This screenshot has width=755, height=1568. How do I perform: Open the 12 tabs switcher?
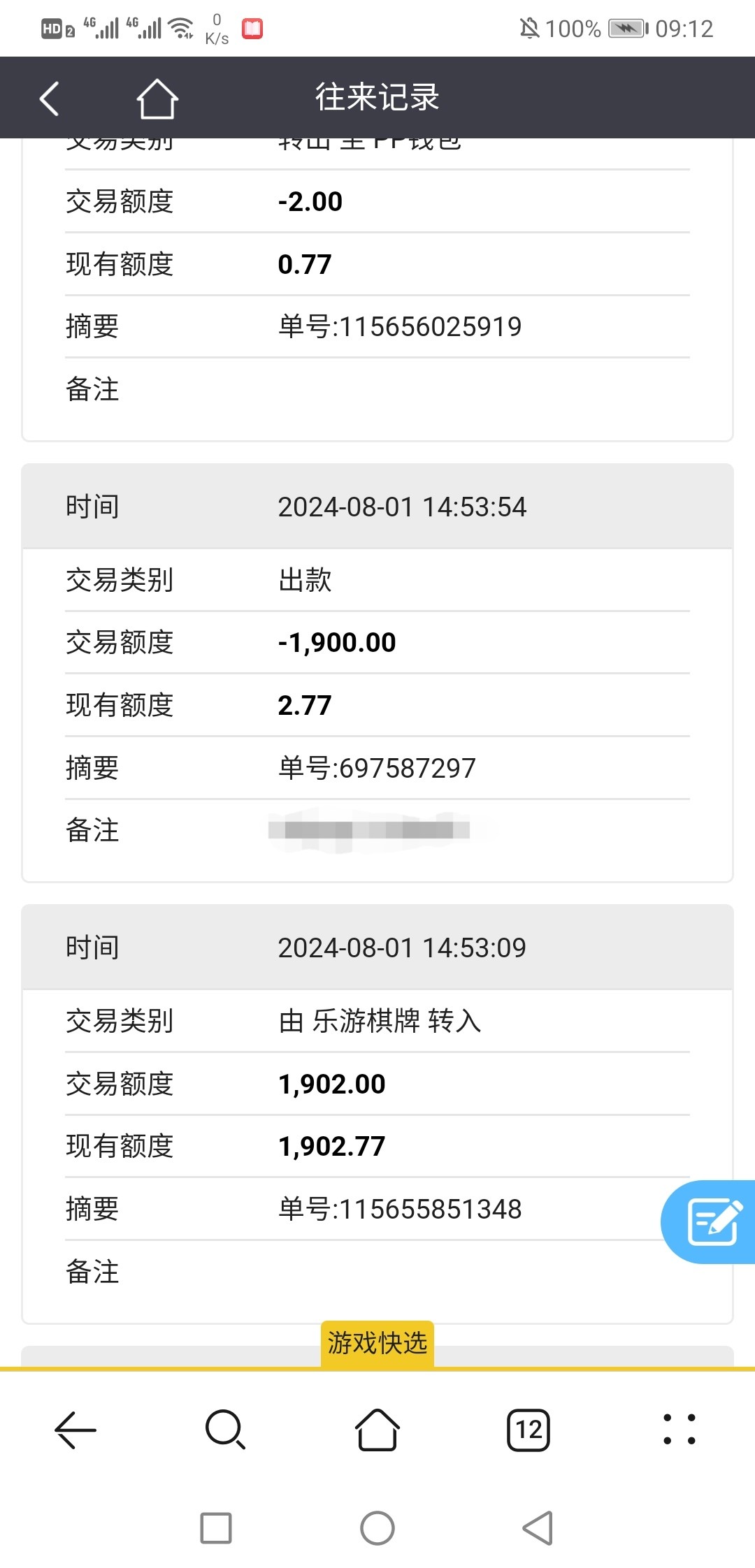click(528, 1430)
